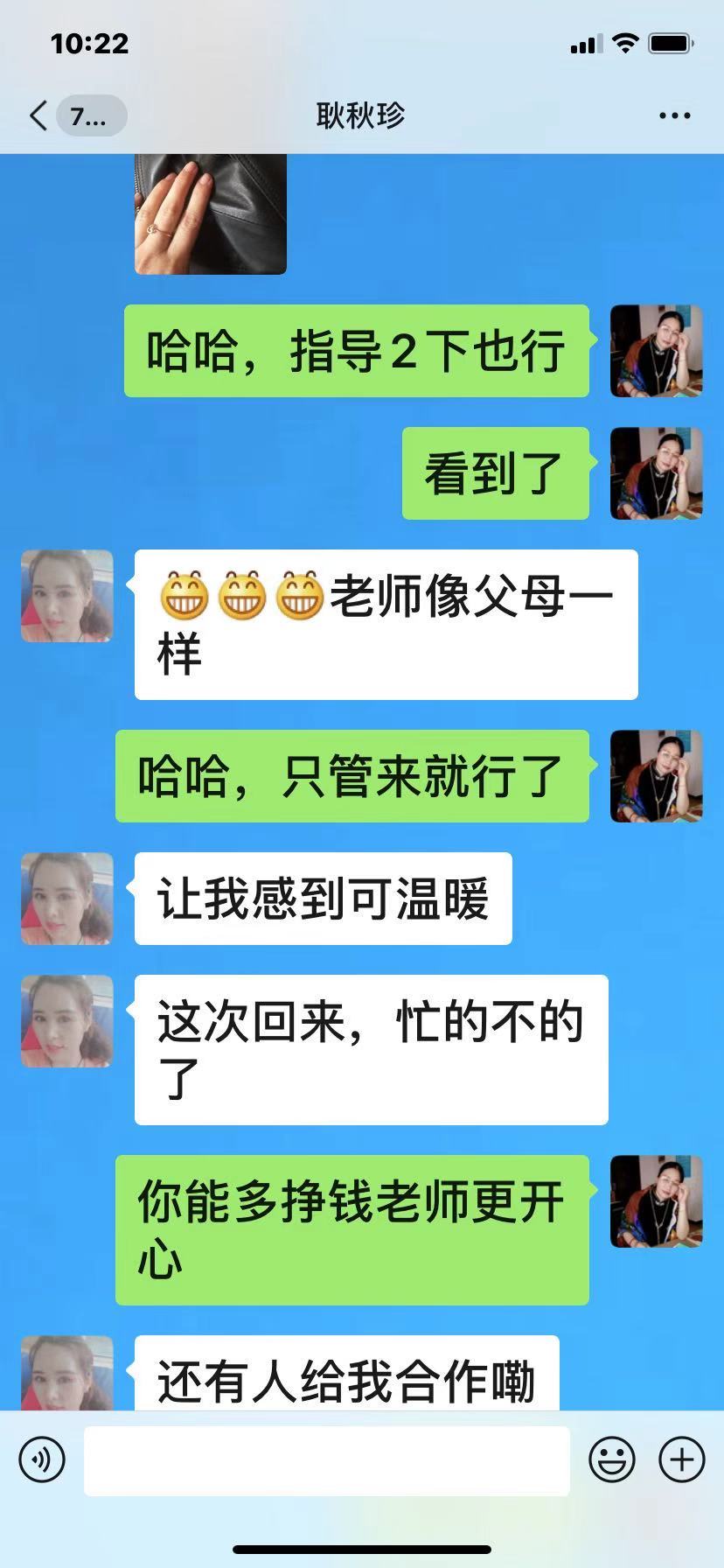This screenshot has height=1568, width=724.
Task: Open my avatar beside 看到了
Action: click(656, 473)
